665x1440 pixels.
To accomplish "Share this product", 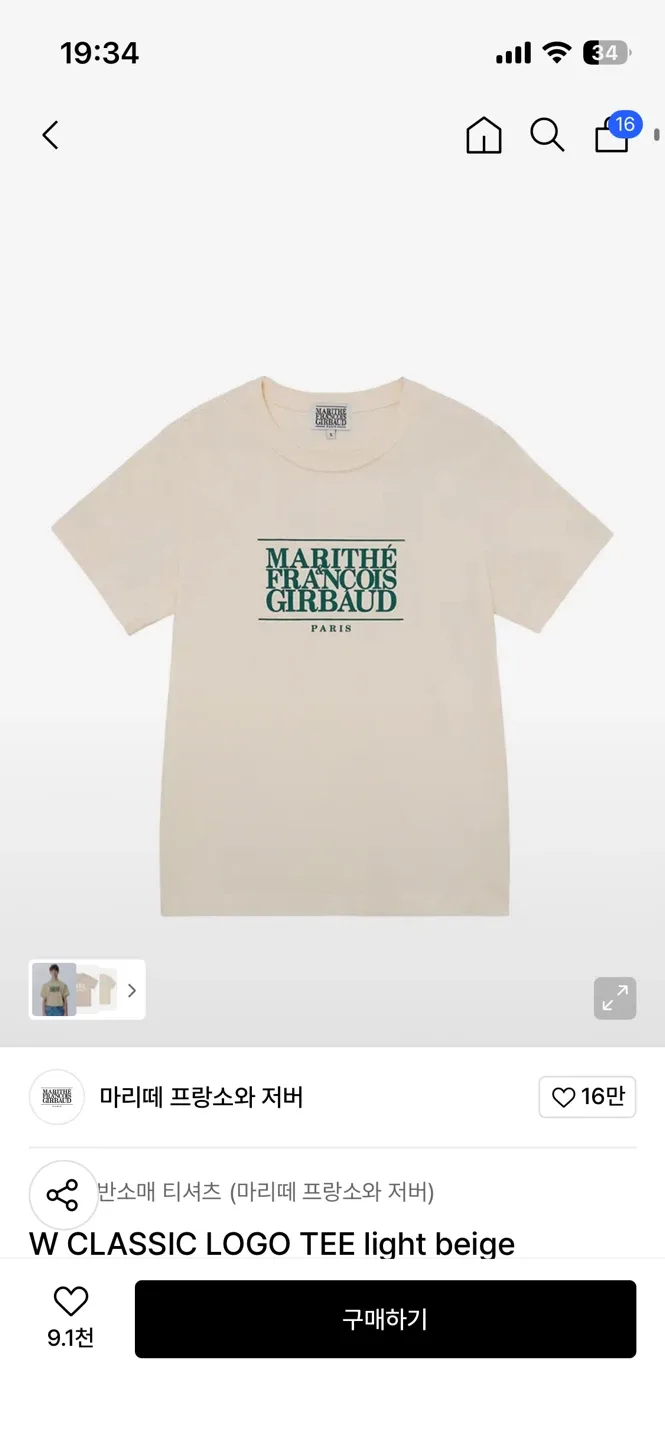I will coord(63,1194).
